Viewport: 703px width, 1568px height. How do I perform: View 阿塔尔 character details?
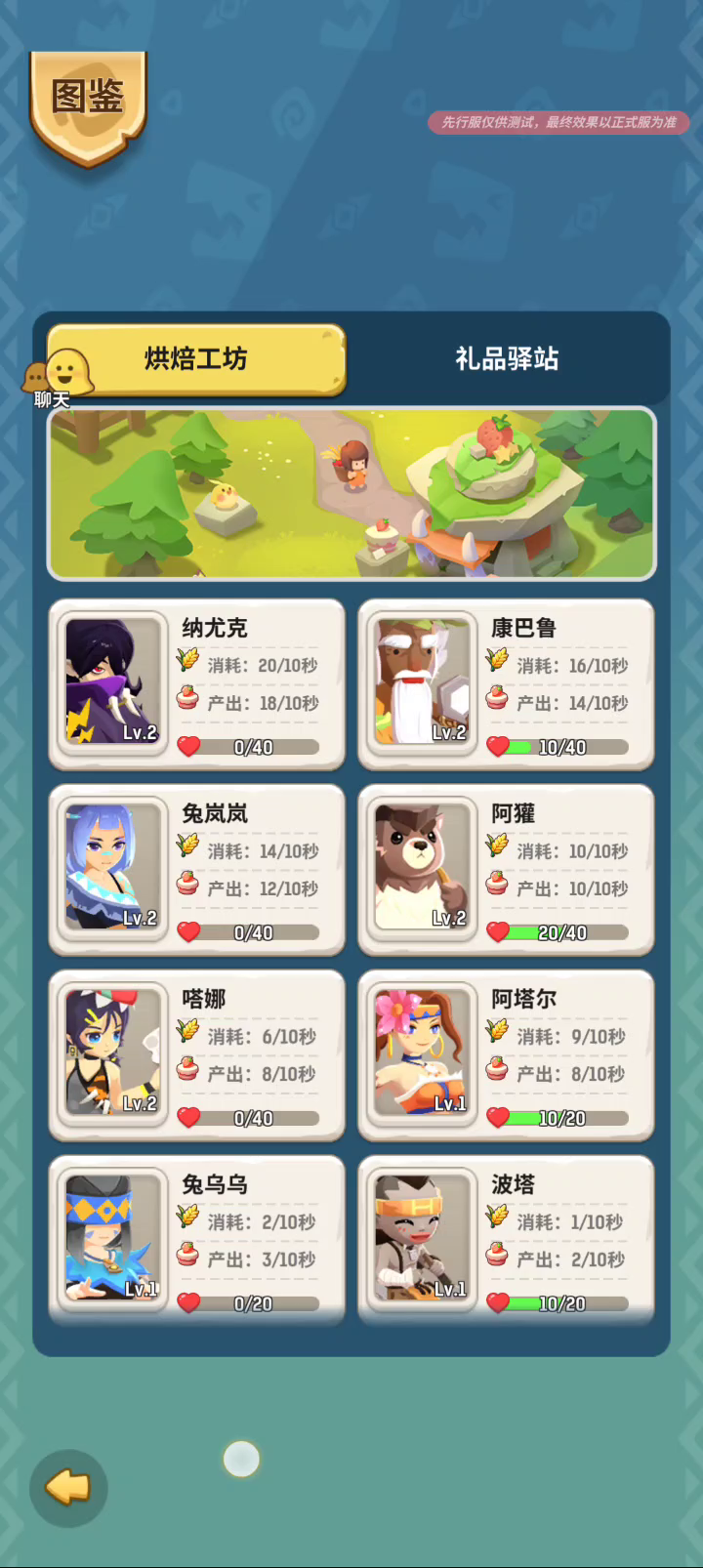tap(506, 1055)
